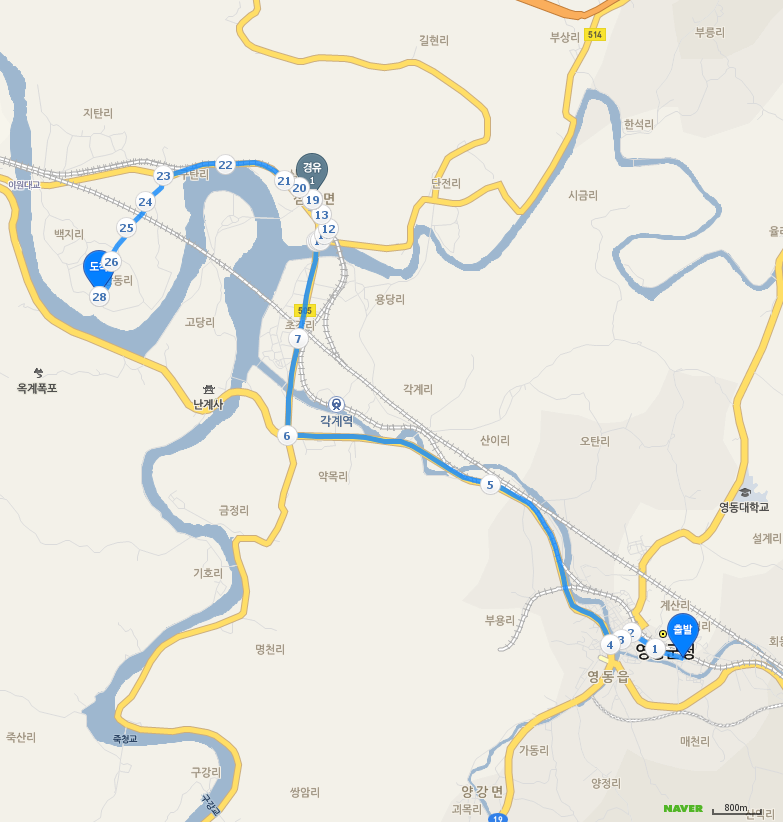This screenshot has height=822, width=783.
Task: Tap the 도착 destination pin
Action: pyautogui.click(x=96, y=267)
